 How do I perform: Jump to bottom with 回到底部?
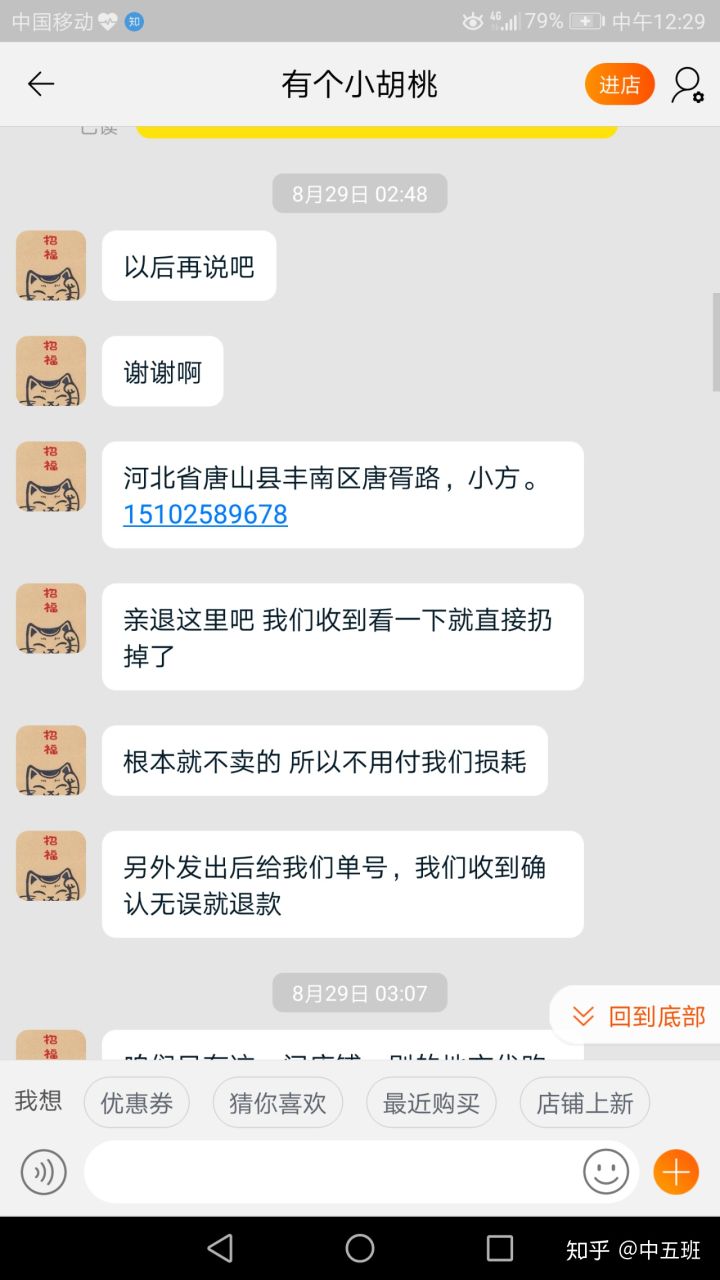pyautogui.click(x=640, y=1017)
